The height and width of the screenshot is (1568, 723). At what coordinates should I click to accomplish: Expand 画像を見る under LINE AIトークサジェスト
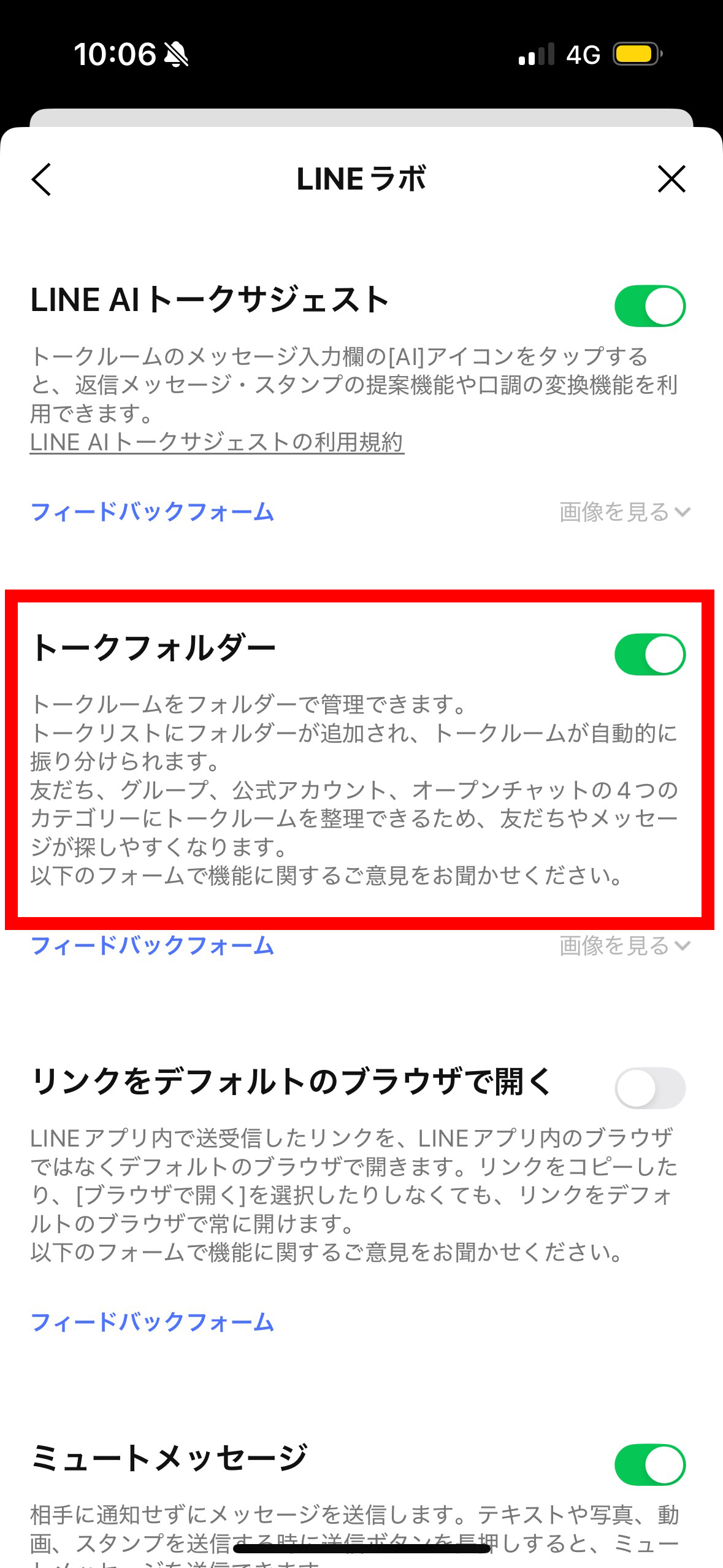click(x=624, y=512)
